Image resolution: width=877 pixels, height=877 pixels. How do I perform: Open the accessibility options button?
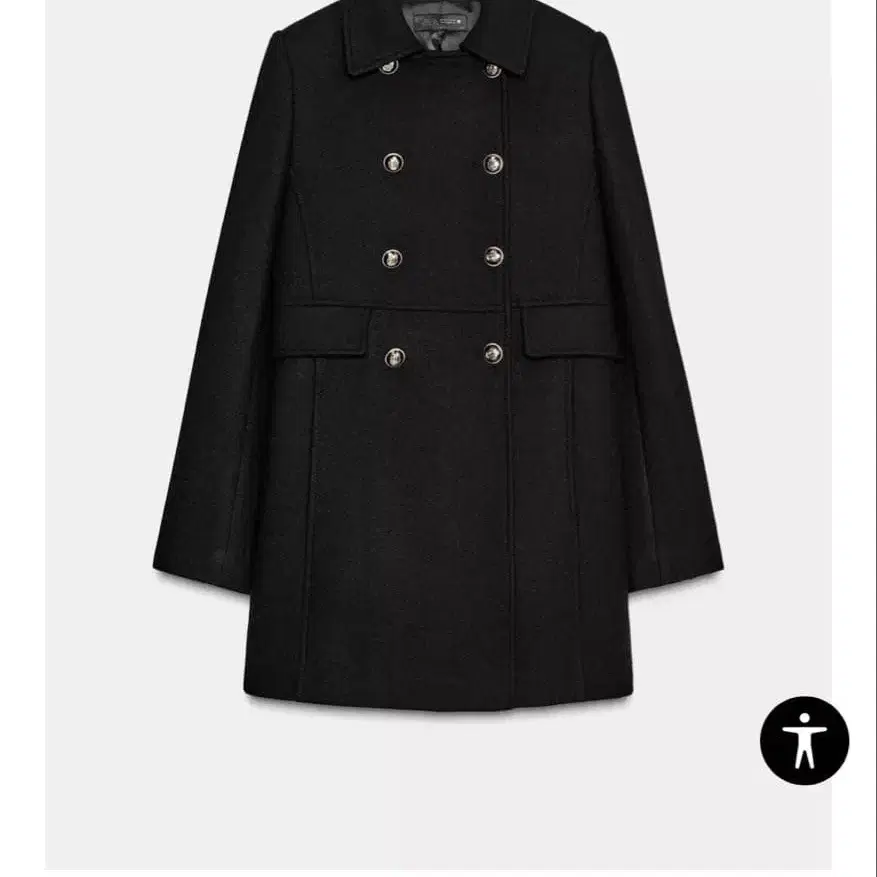click(804, 740)
